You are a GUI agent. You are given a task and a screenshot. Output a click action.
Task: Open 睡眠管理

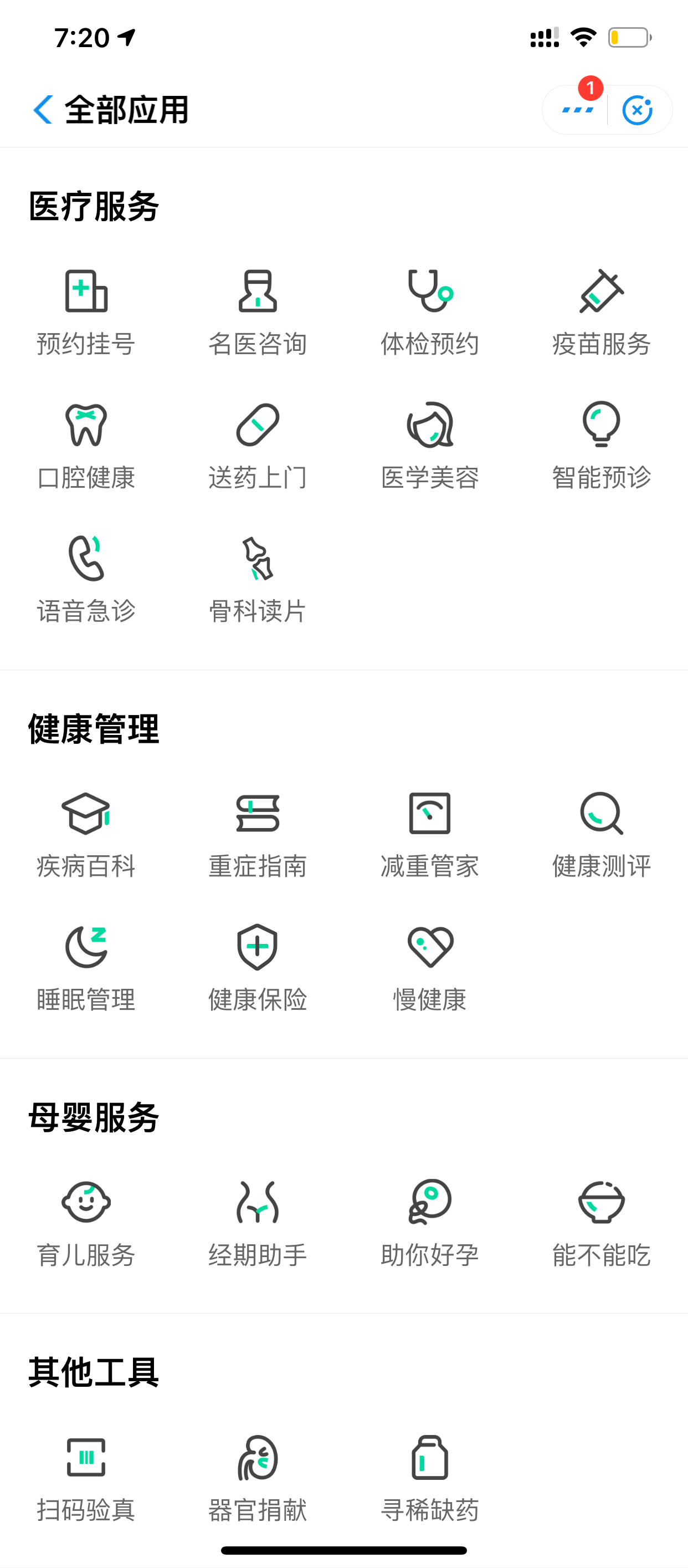pos(86,969)
